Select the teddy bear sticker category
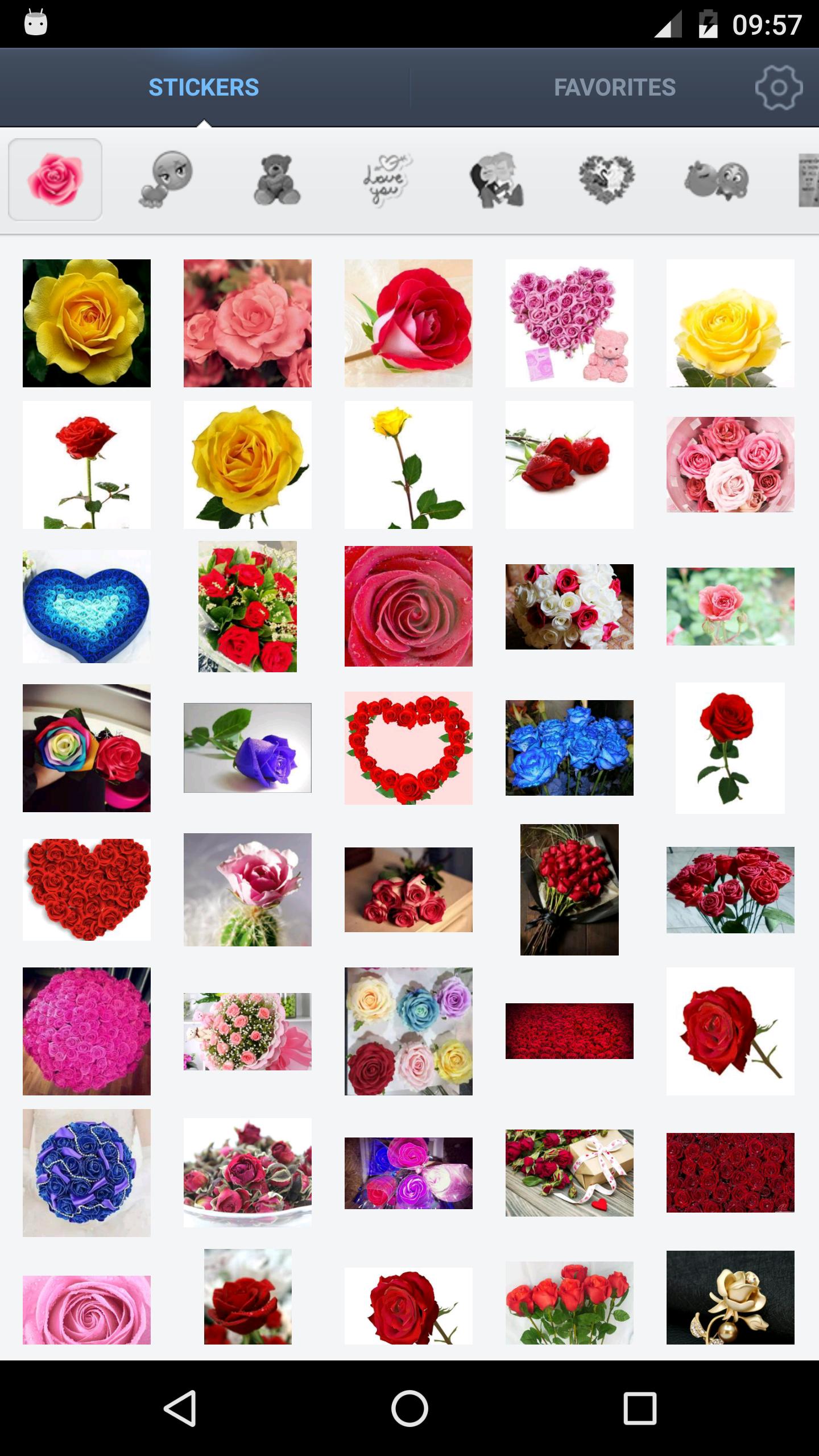Viewport: 819px width, 1456px height. click(x=276, y=180)
